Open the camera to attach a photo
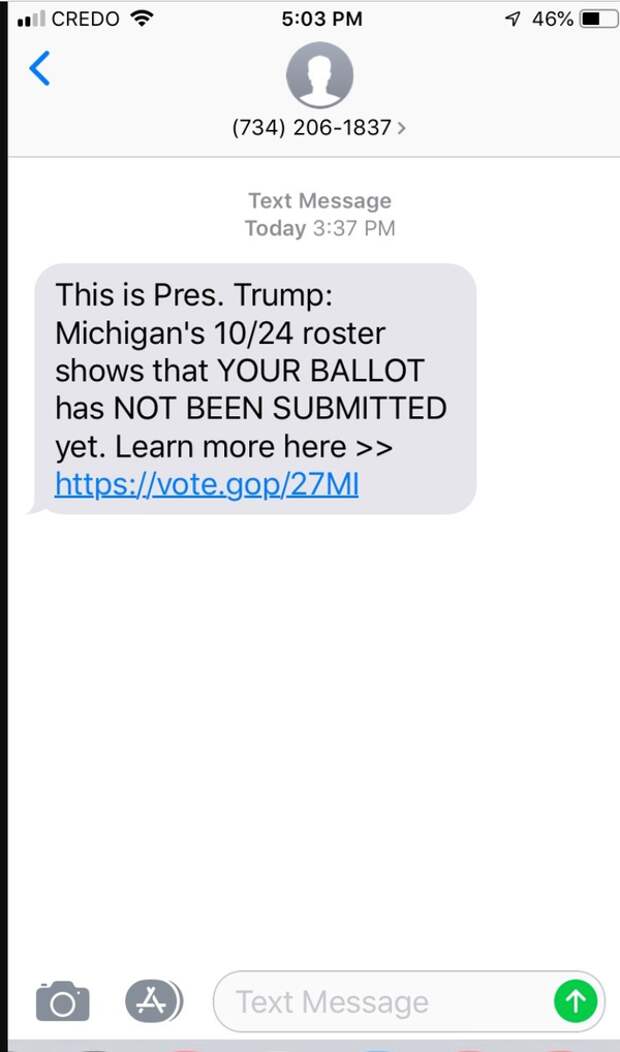Viewport: 620px width, 1052px height. coord(62,1001)
